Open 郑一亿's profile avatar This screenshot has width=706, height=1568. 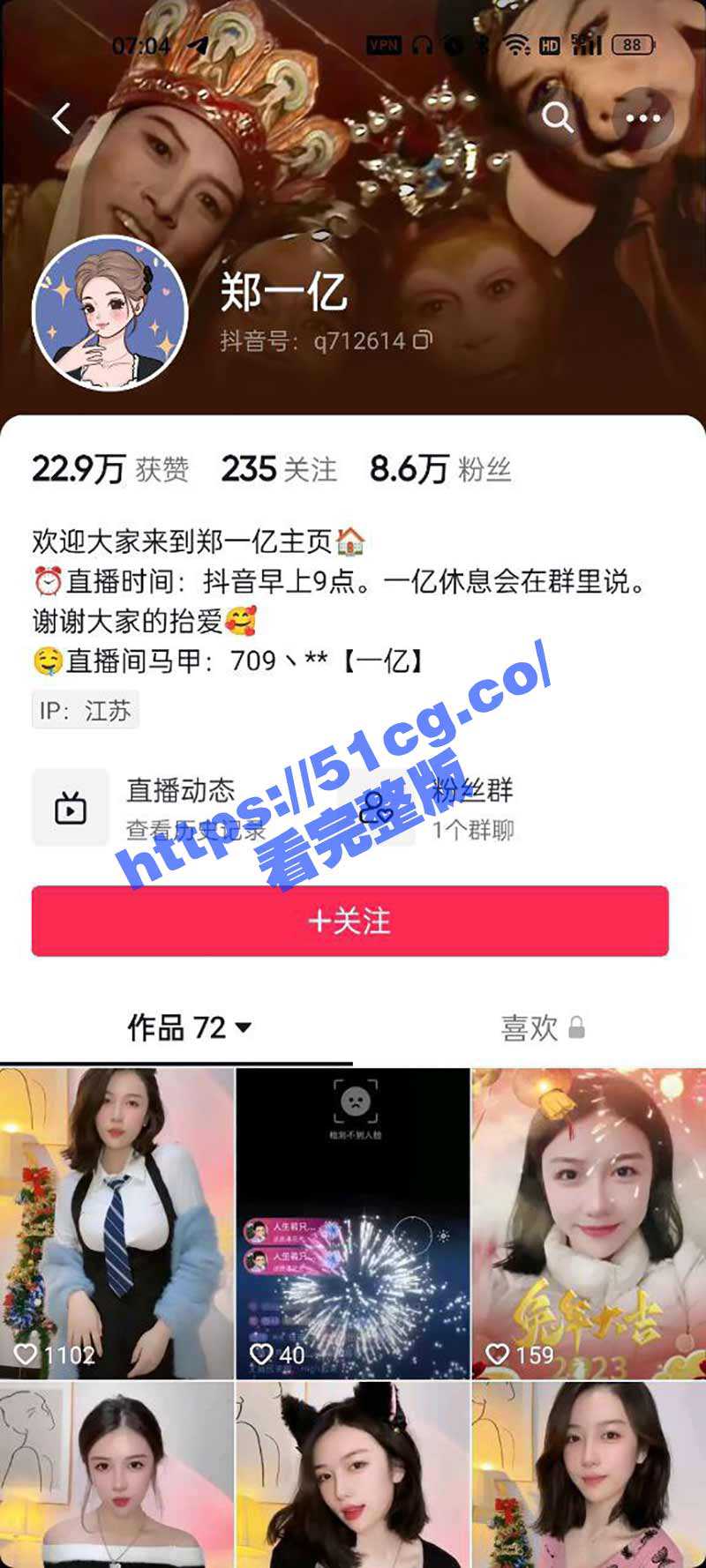(109, 313)
